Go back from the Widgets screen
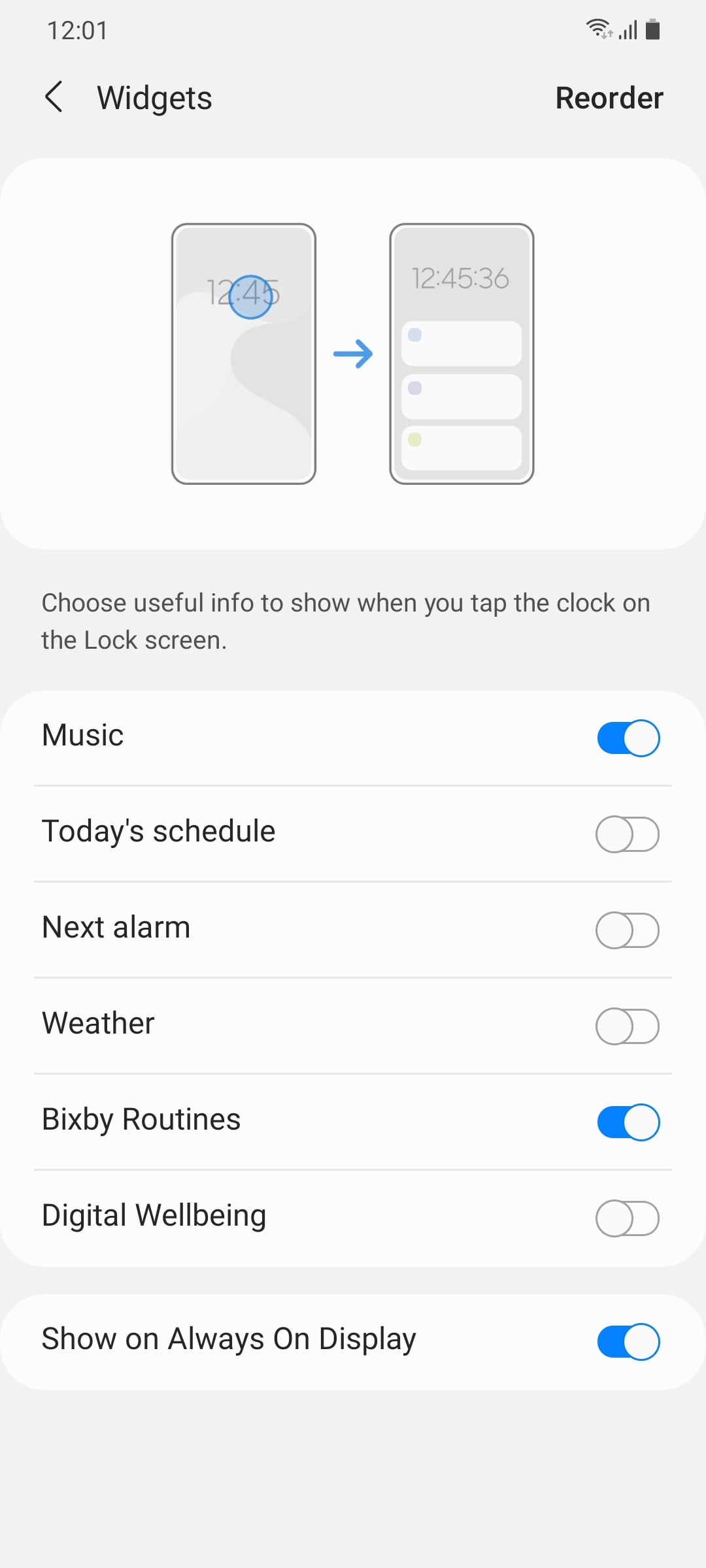Screen dimensions: 706x1568 pyautogui.click(x=55, y=97)
